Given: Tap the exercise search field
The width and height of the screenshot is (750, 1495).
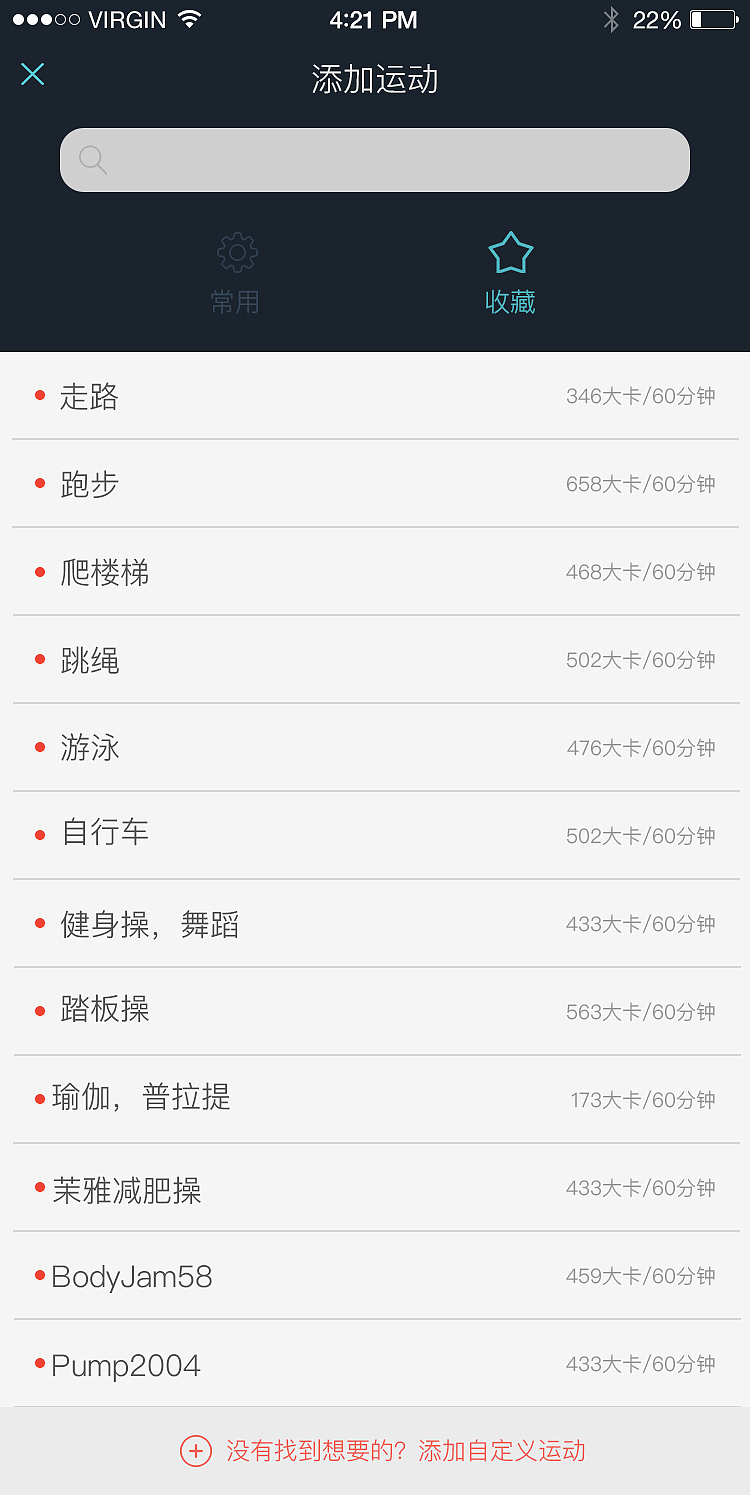Looking at the screenshot, I should [x=375, y=160].
